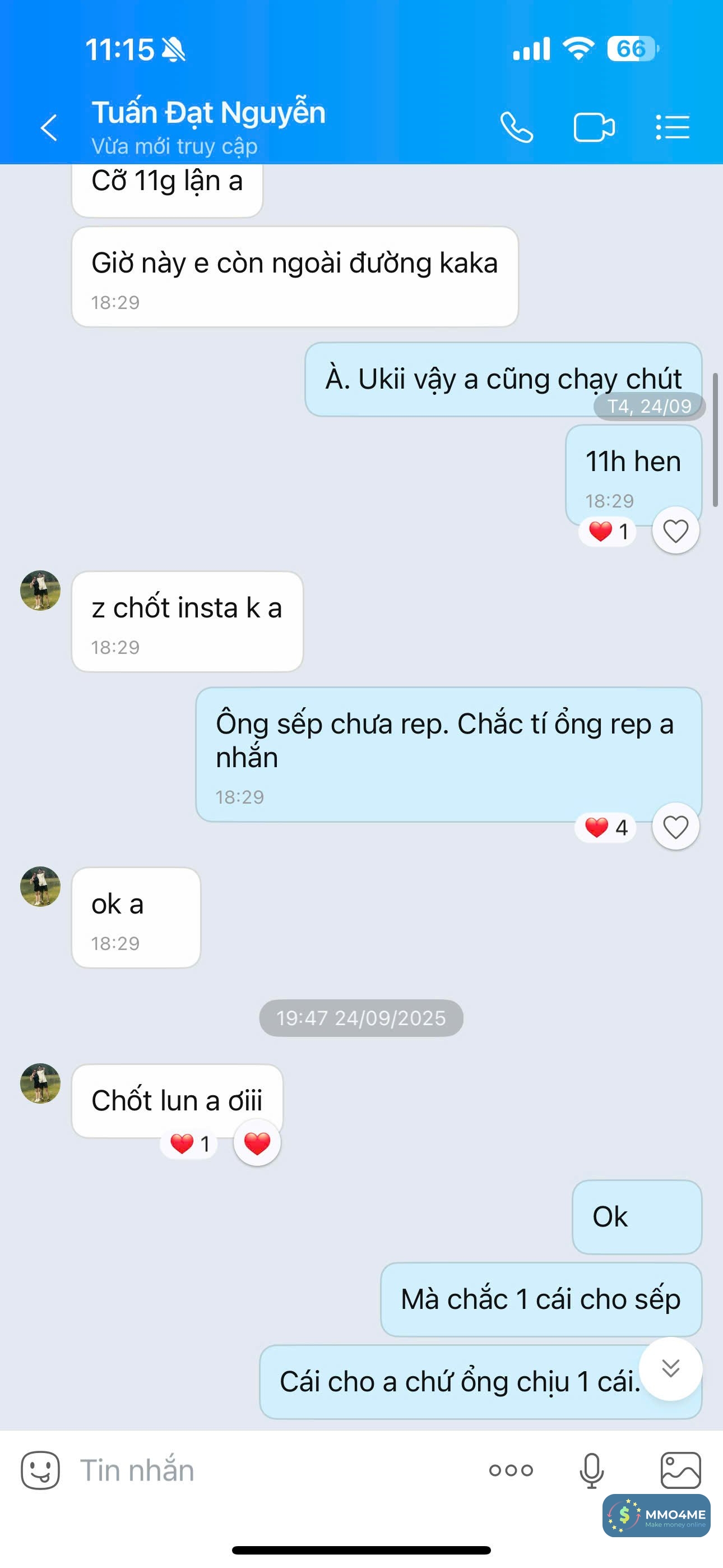The width and height of the screenshot is (723, 1568).
Task: View reactions on "Ông sếp chưa rep" message
Action: tap(605, 827)
